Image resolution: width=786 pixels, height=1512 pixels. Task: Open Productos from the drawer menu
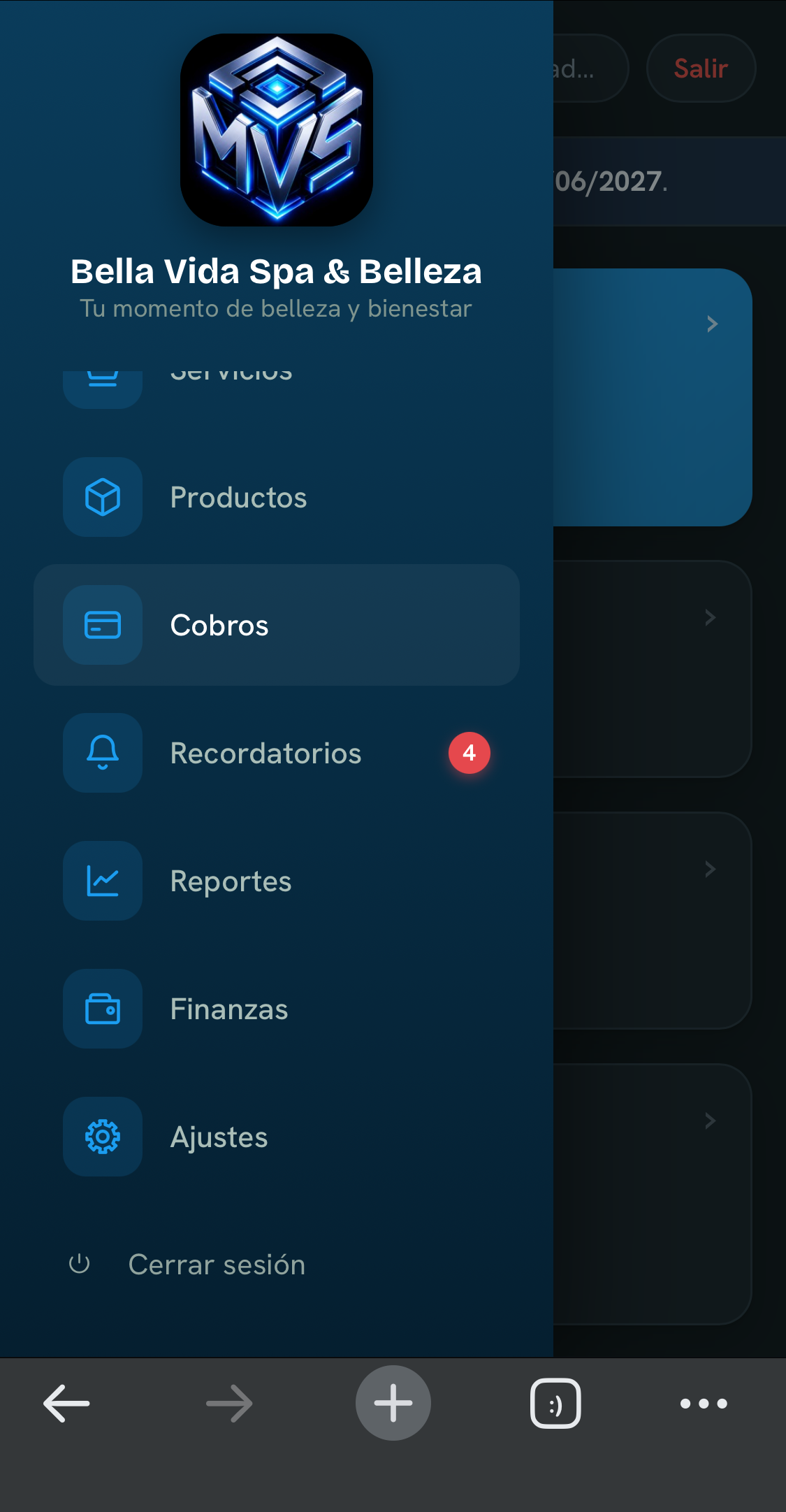[x=277, y=497]
